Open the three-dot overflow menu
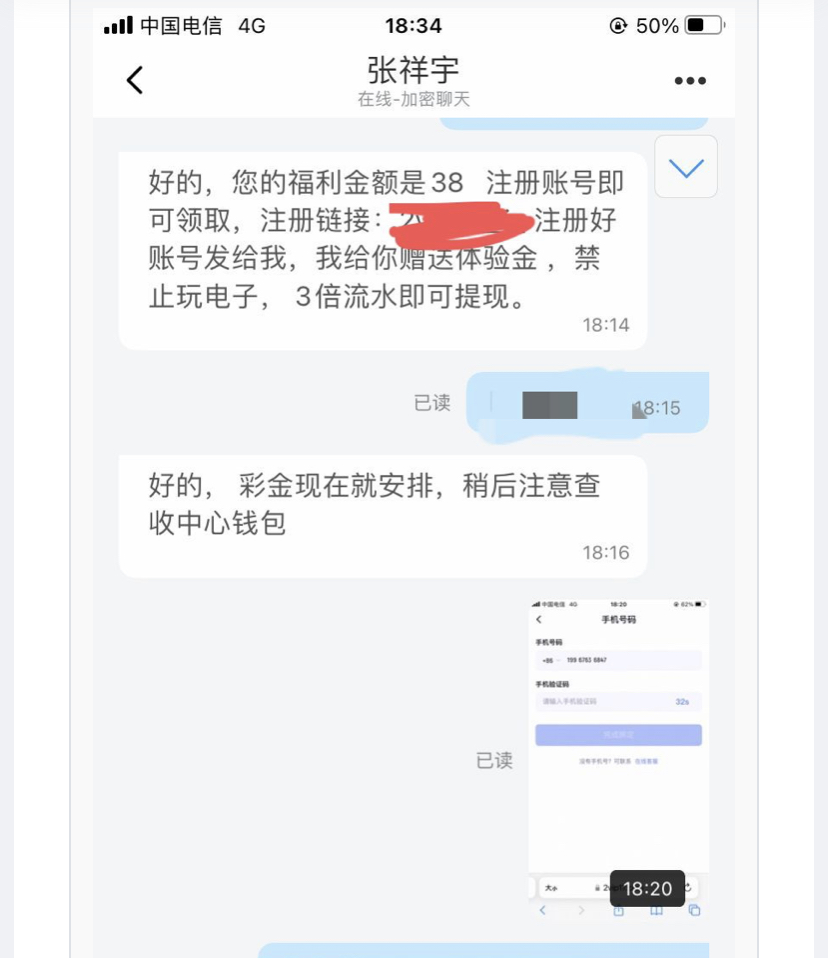Viewport: 828px width, 958px height. [x=690, y=81]
